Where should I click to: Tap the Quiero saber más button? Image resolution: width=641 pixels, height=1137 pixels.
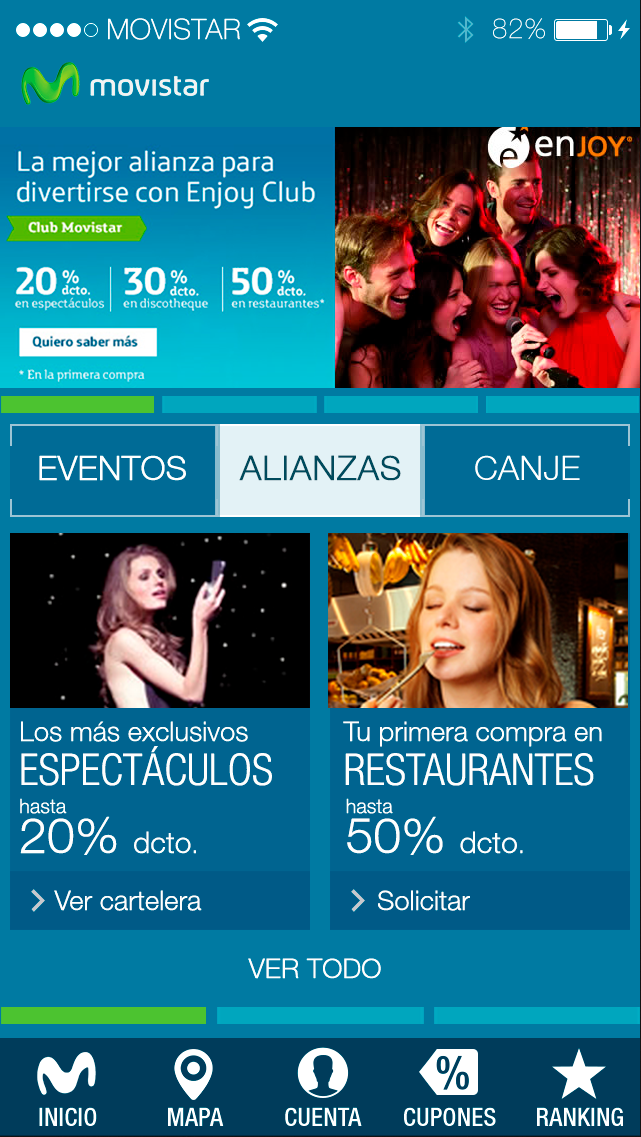point(87,342)
